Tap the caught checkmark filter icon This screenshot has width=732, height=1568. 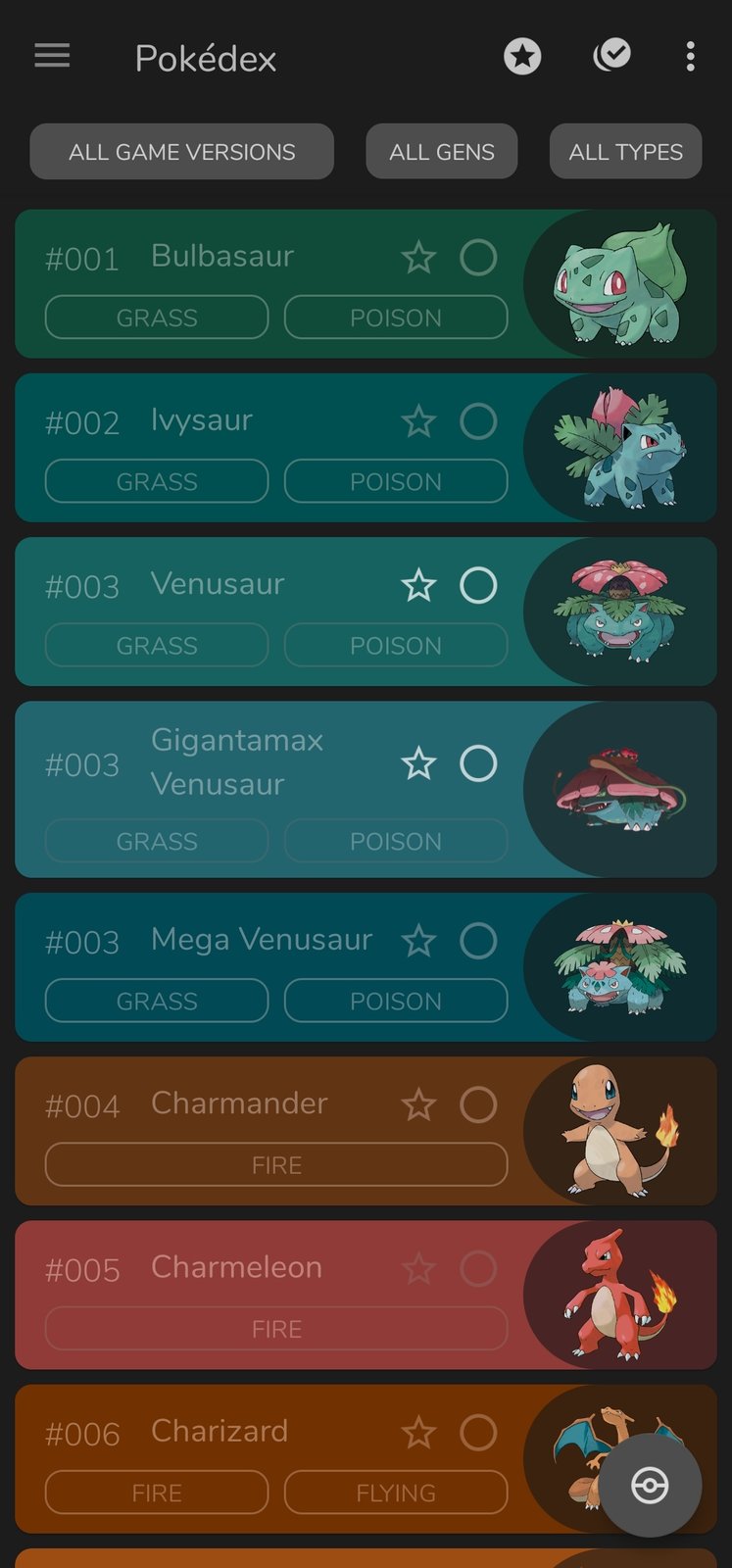point(611,56)
